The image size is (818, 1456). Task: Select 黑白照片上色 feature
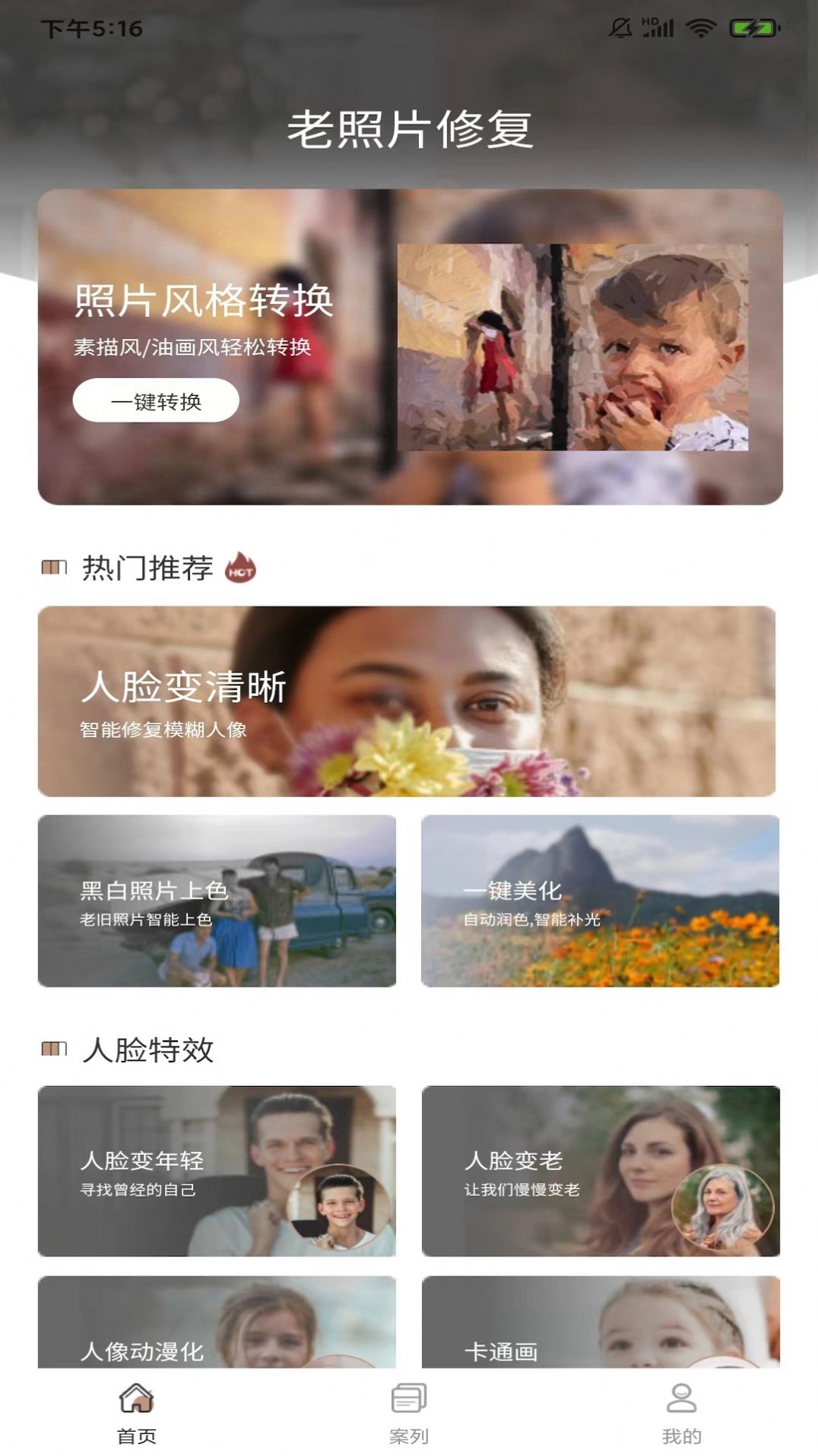pyautogui.click(x=217, y=901)
